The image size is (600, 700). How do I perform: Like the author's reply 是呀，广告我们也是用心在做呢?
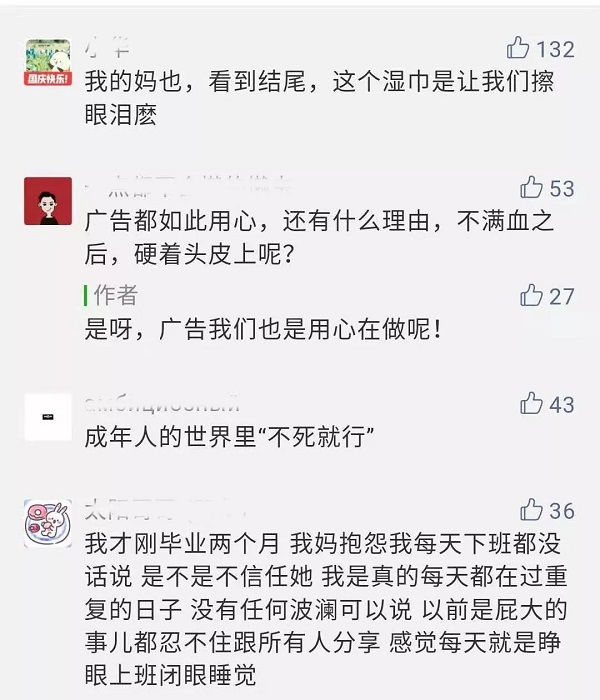click(x=532, y=295)
